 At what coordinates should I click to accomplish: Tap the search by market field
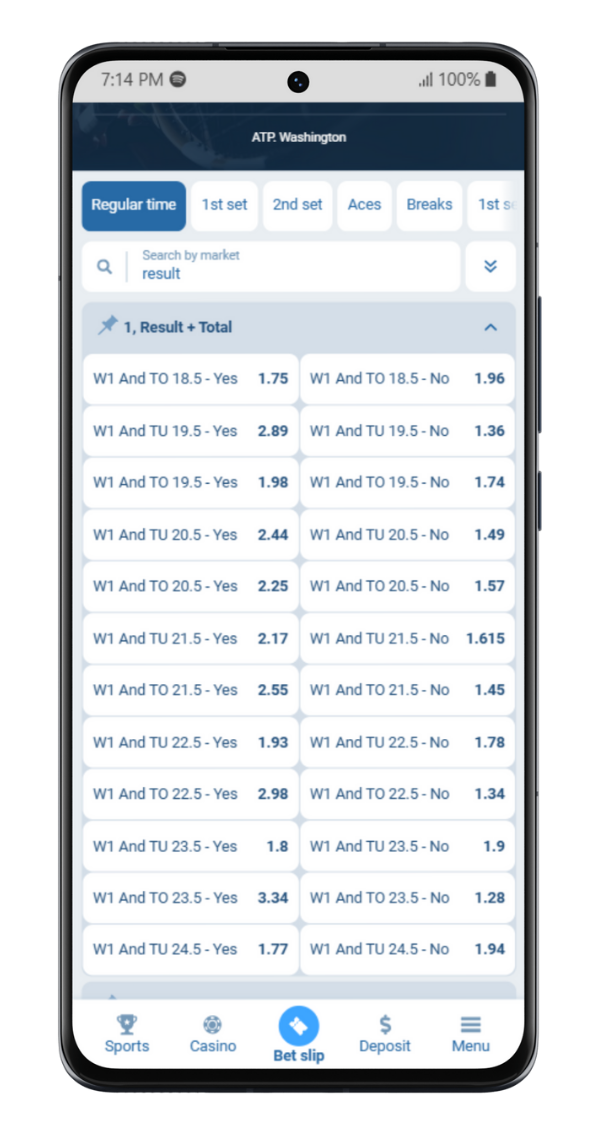[x=295, y=266]
